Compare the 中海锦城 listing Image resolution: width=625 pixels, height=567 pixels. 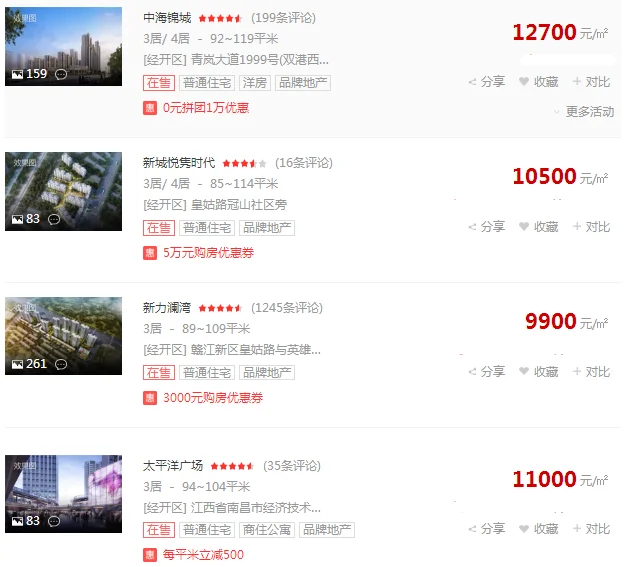(x=590, y=82)
